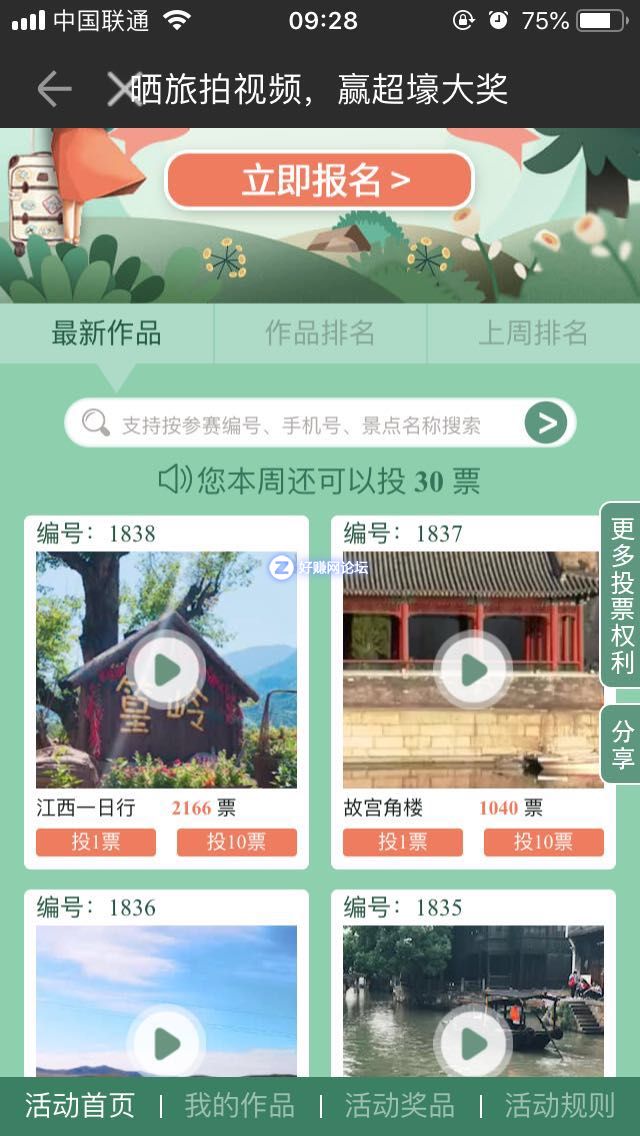Open 我的作品 in bottom bar
The image size is (640, 1136).
pyautogui.click(x=240, y=1106)
